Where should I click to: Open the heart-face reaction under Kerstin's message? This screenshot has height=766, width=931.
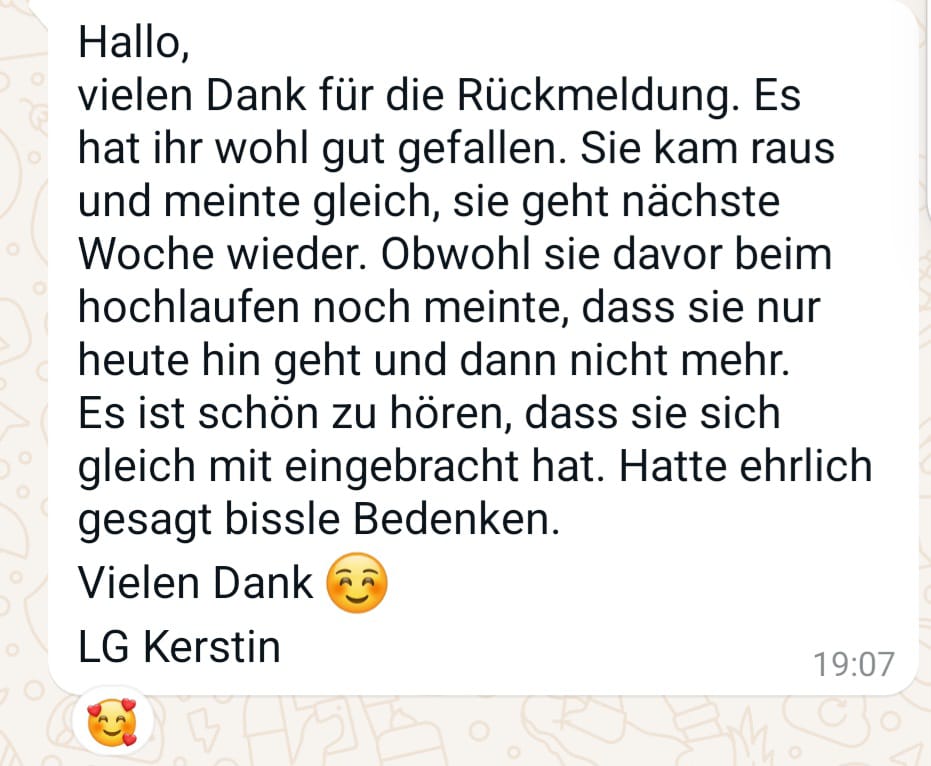tap(112, 724)
